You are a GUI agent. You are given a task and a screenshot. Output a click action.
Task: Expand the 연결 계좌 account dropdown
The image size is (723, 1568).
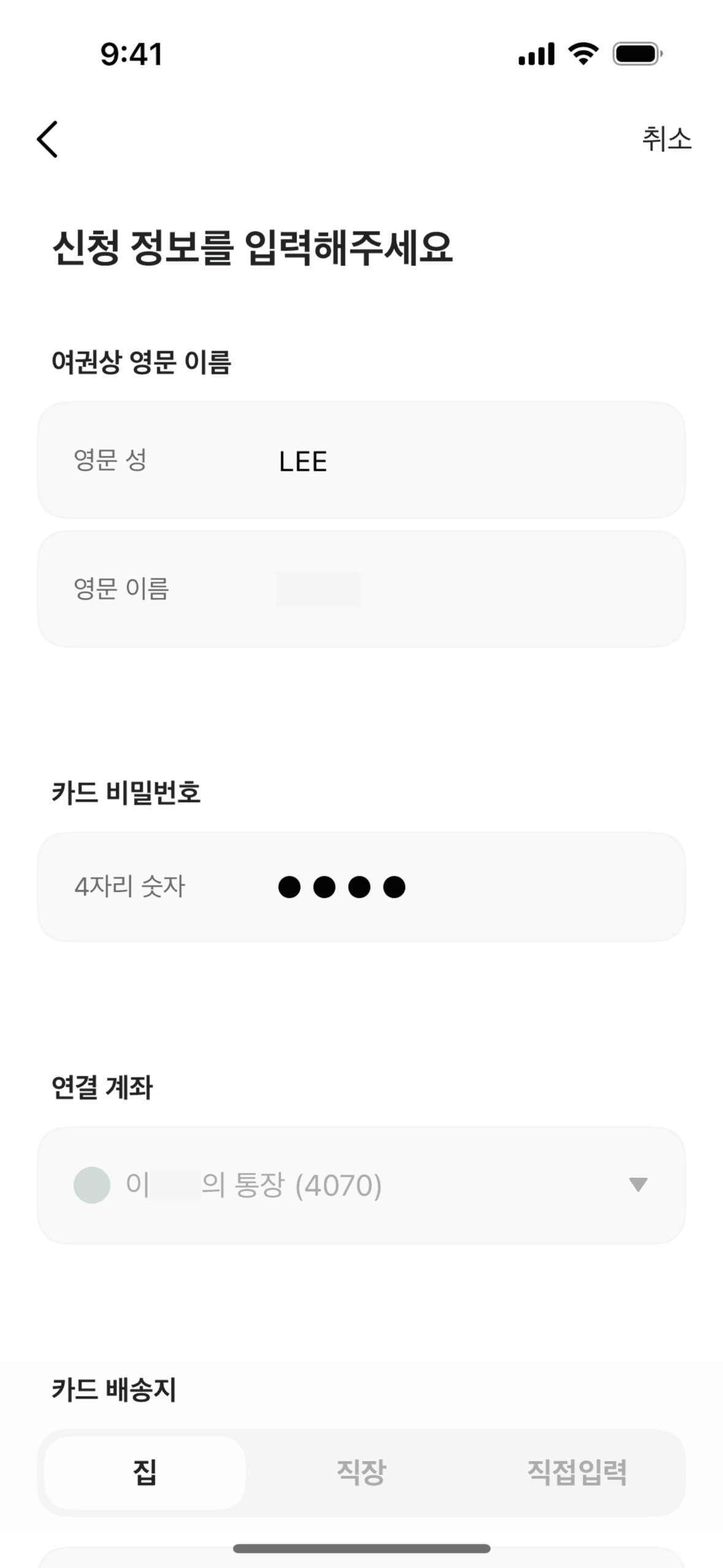(361, 1185)
